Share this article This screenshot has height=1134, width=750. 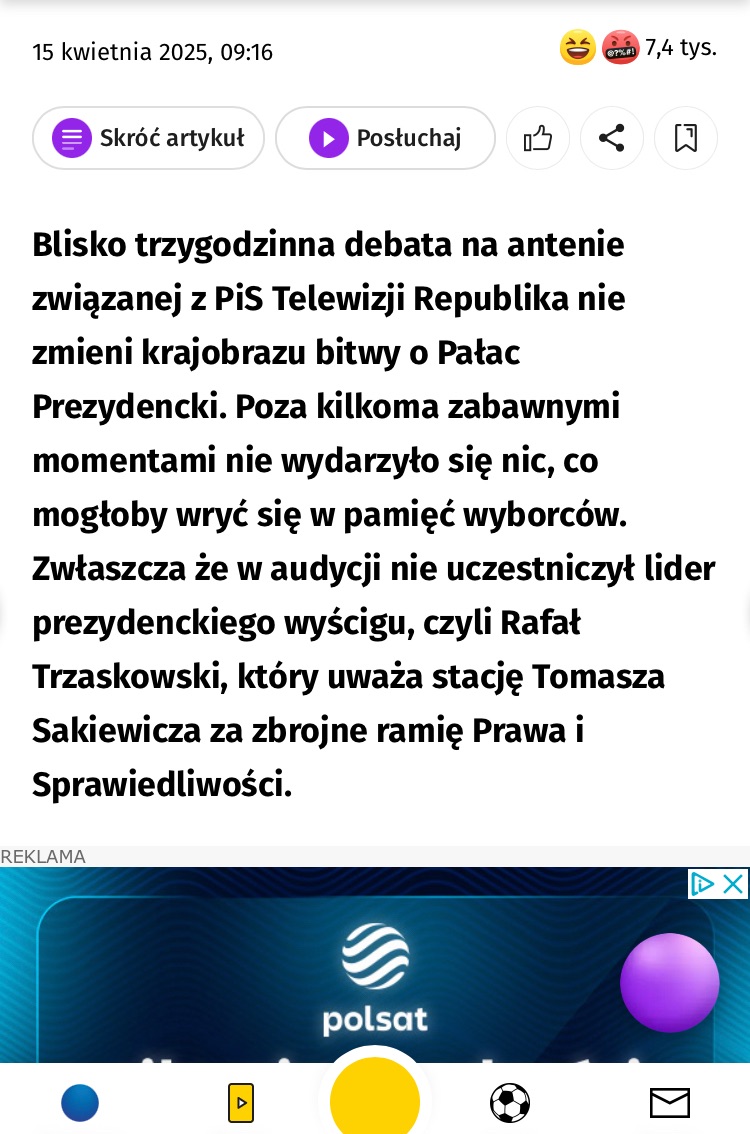pos(612,138)
